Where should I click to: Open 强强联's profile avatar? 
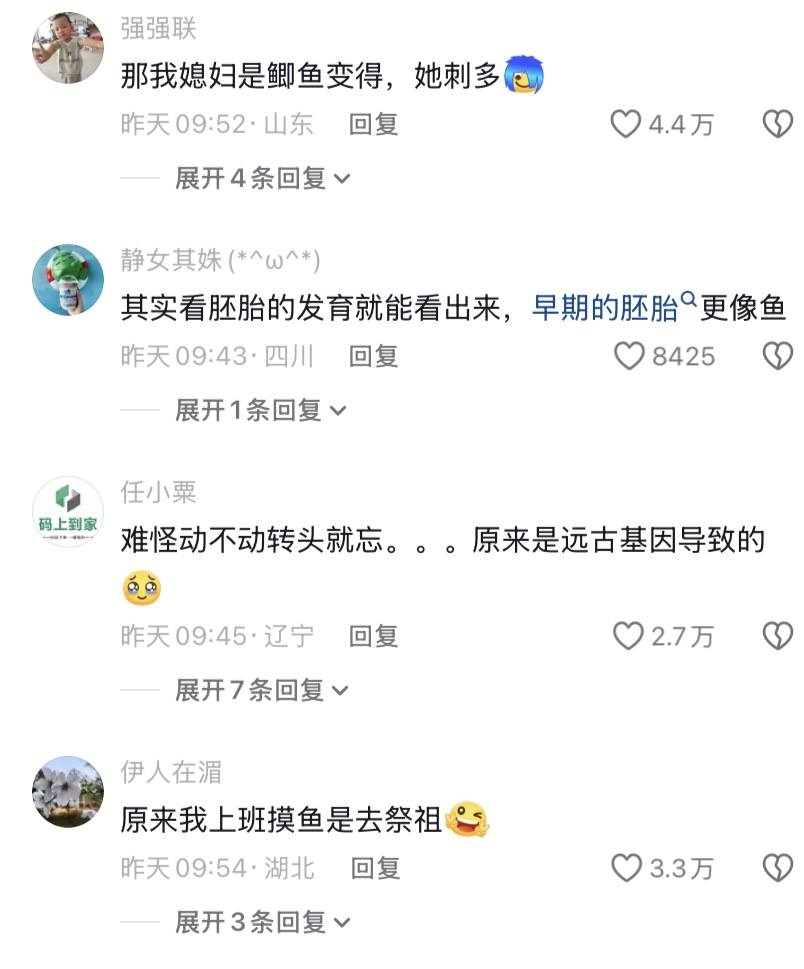point(68,48)
